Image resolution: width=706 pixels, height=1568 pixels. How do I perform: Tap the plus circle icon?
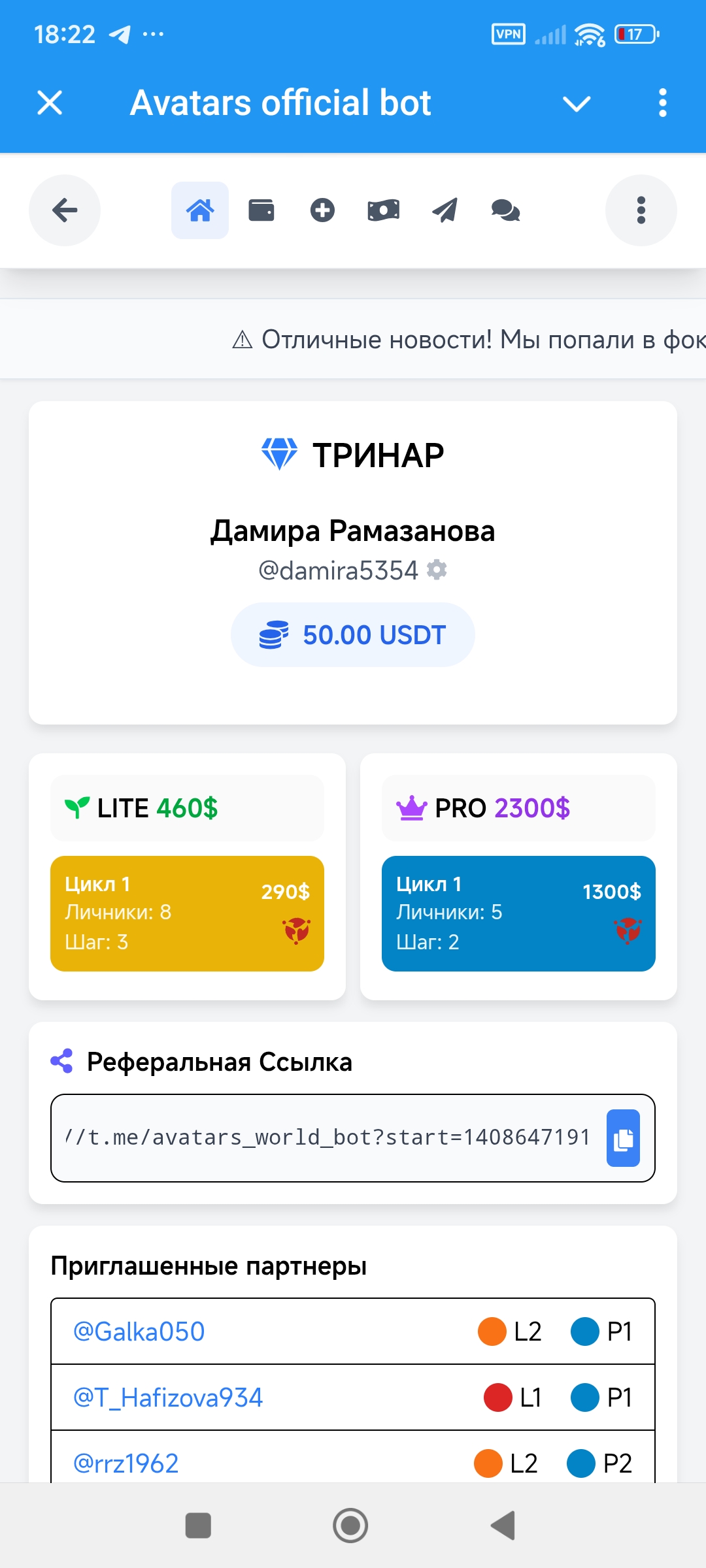[x=322, y=210]
